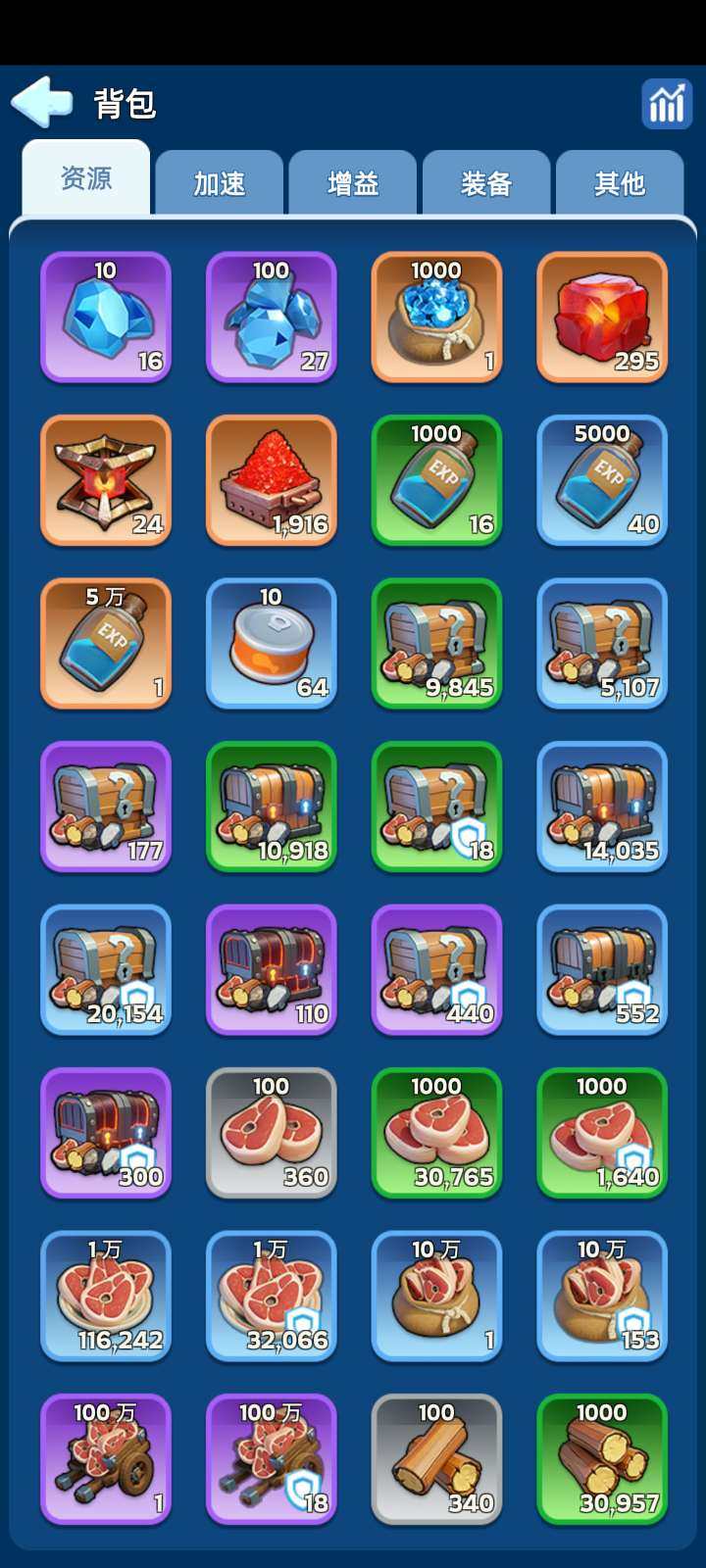Open the 100 meat item with 360
Viewport: 706px width, 1568px height.
point(271,1133)
